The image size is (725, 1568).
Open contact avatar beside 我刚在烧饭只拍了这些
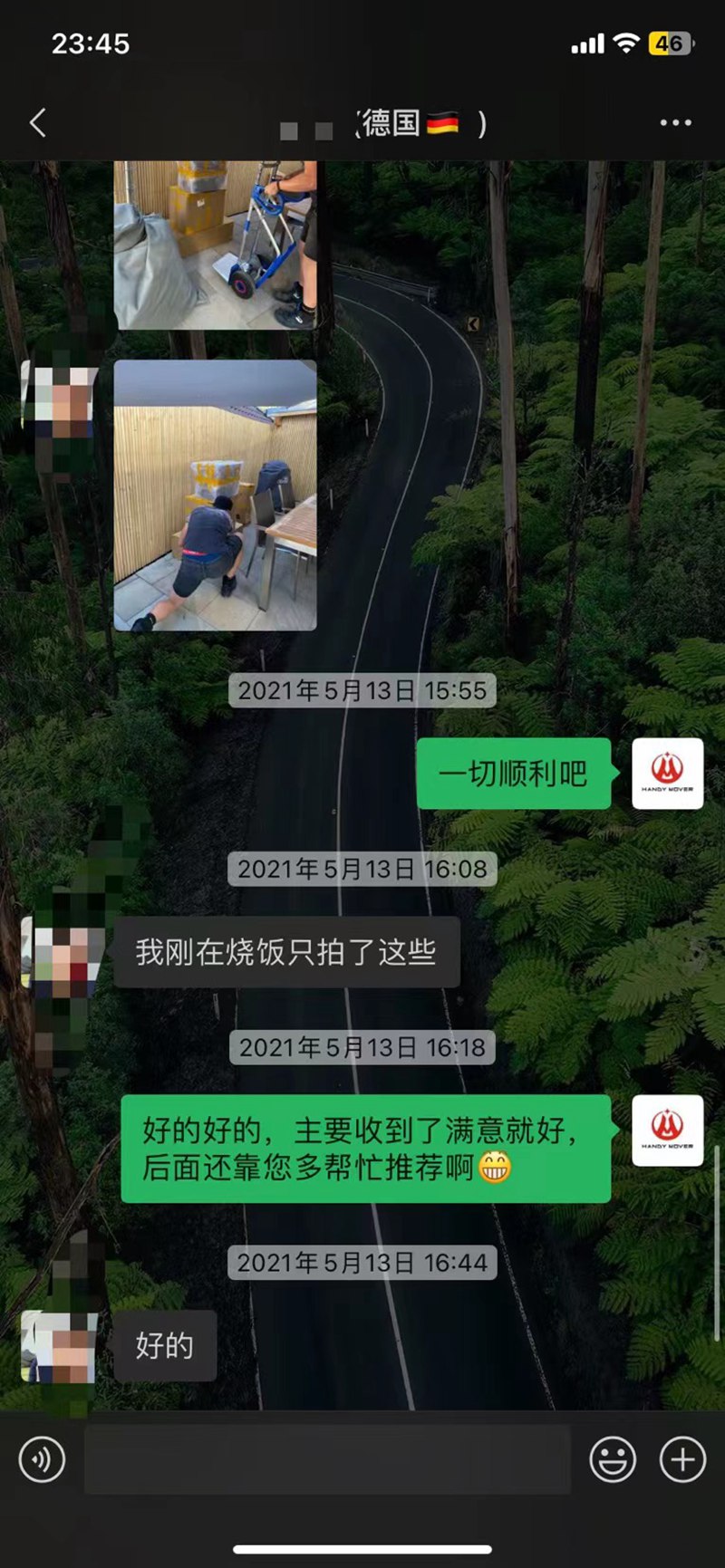click(x=62, y=952)
